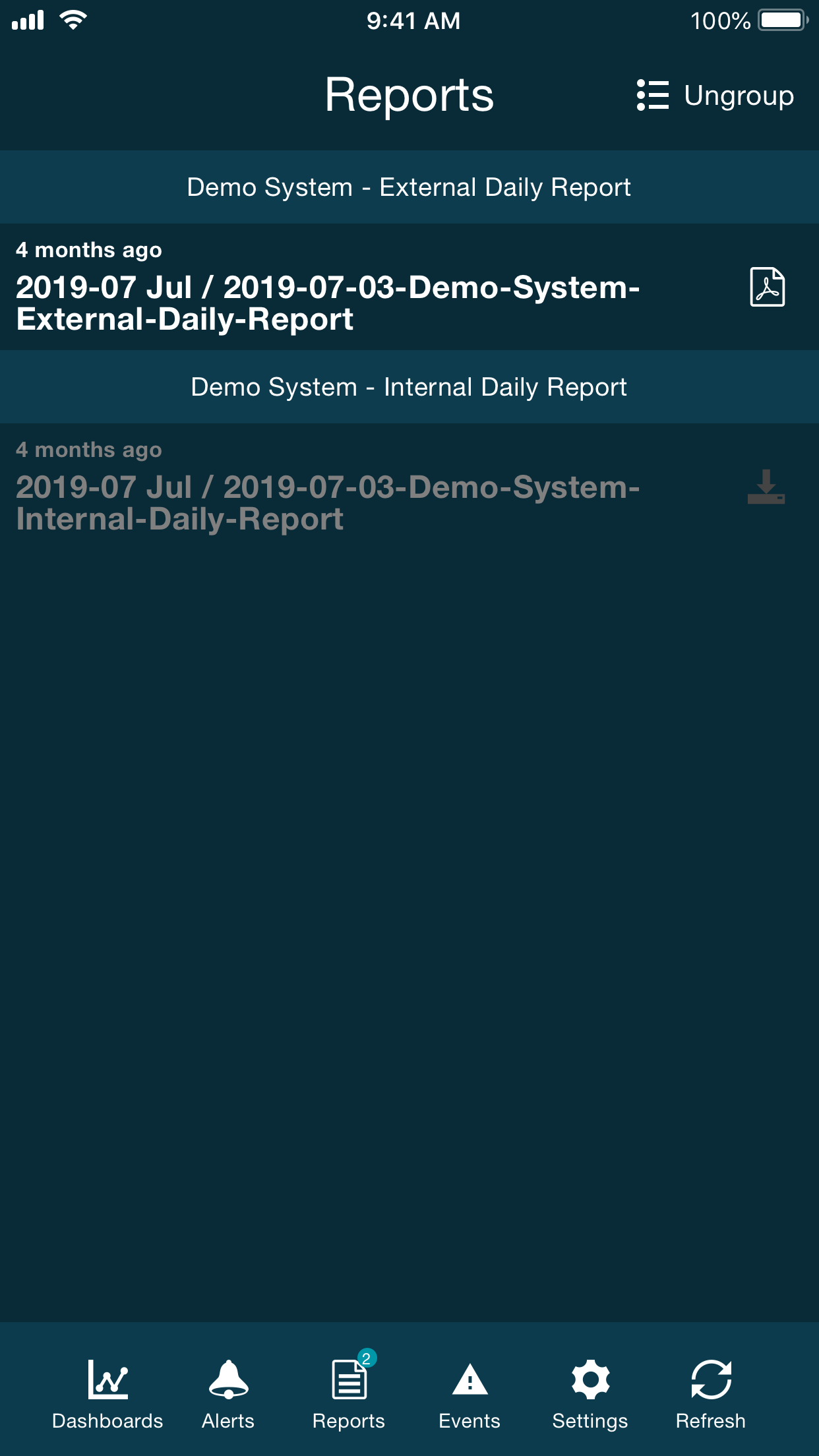
Task: Select the 2019-07-03 Internal Daily Report row
Action: [x=409, y=487]
